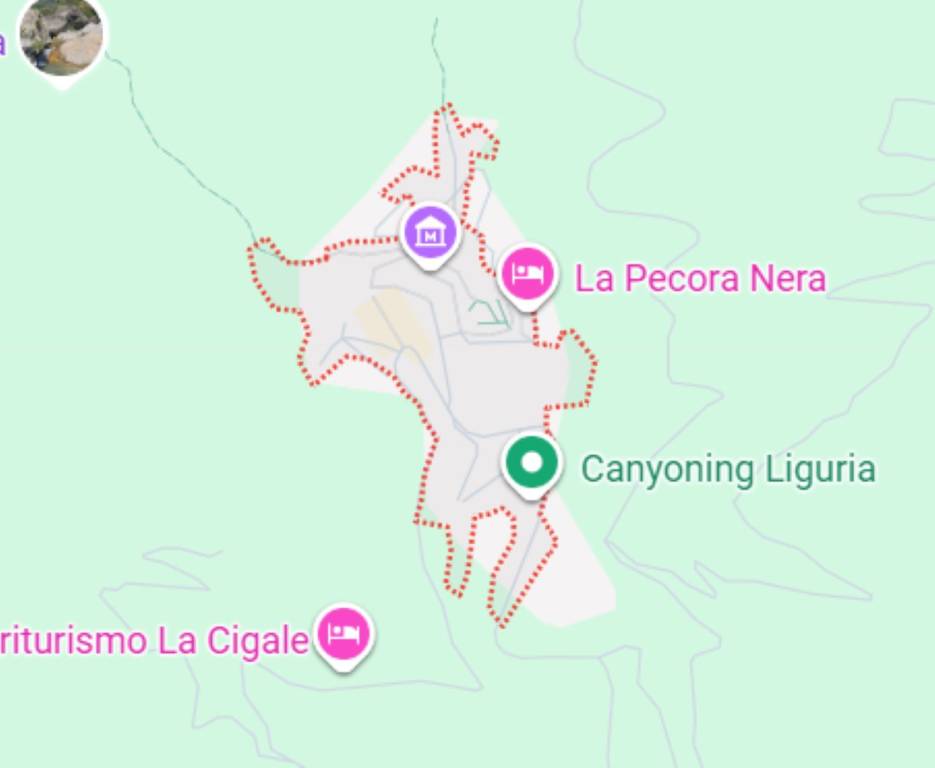The width and height of the screenshot is (935, 768).
Task: Tap the Agriturismo La Cigale hotel pin
Action: pyautogui.click(x=344, y=634)
